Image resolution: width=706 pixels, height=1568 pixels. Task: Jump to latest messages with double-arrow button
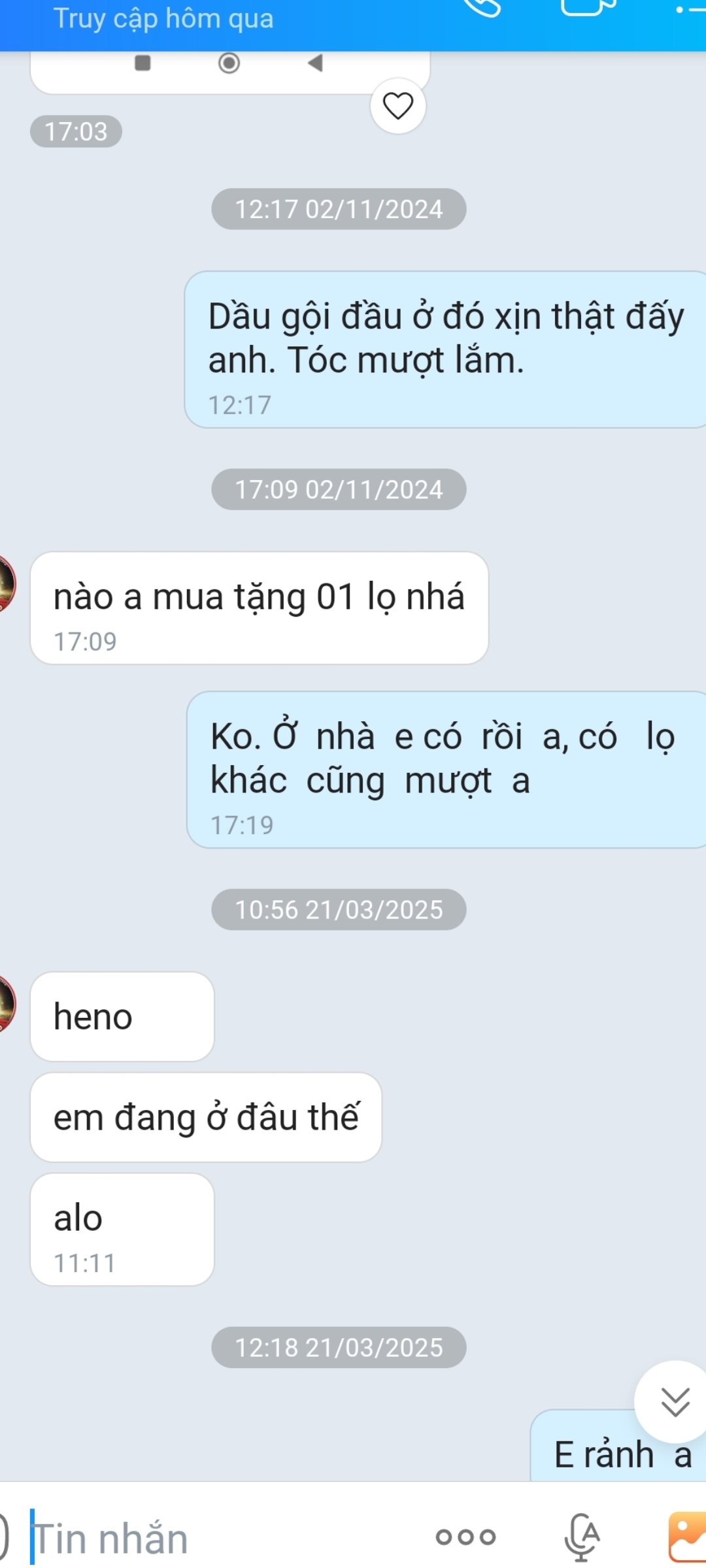point(675,1401)
